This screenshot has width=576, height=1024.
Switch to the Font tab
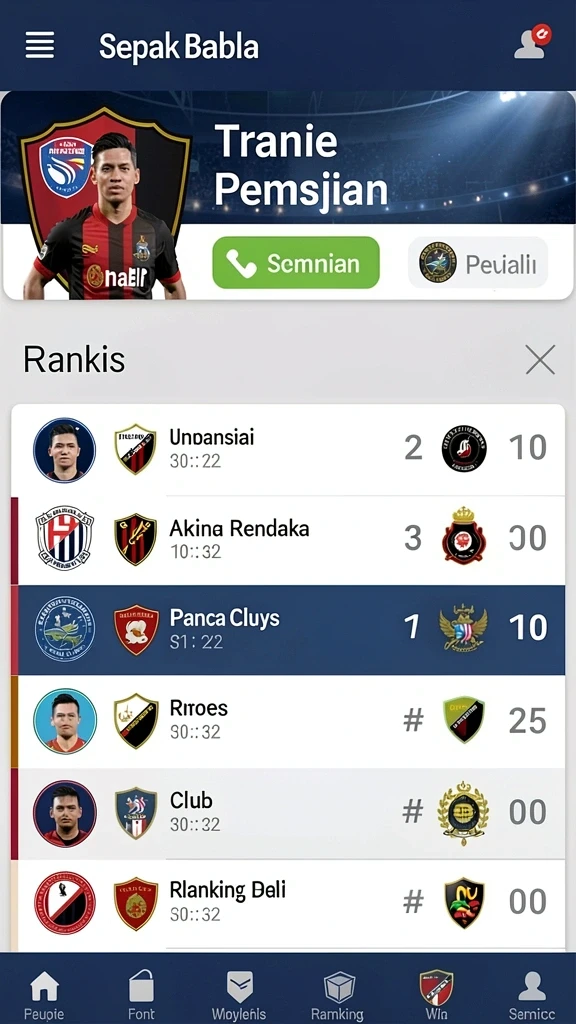141,993
